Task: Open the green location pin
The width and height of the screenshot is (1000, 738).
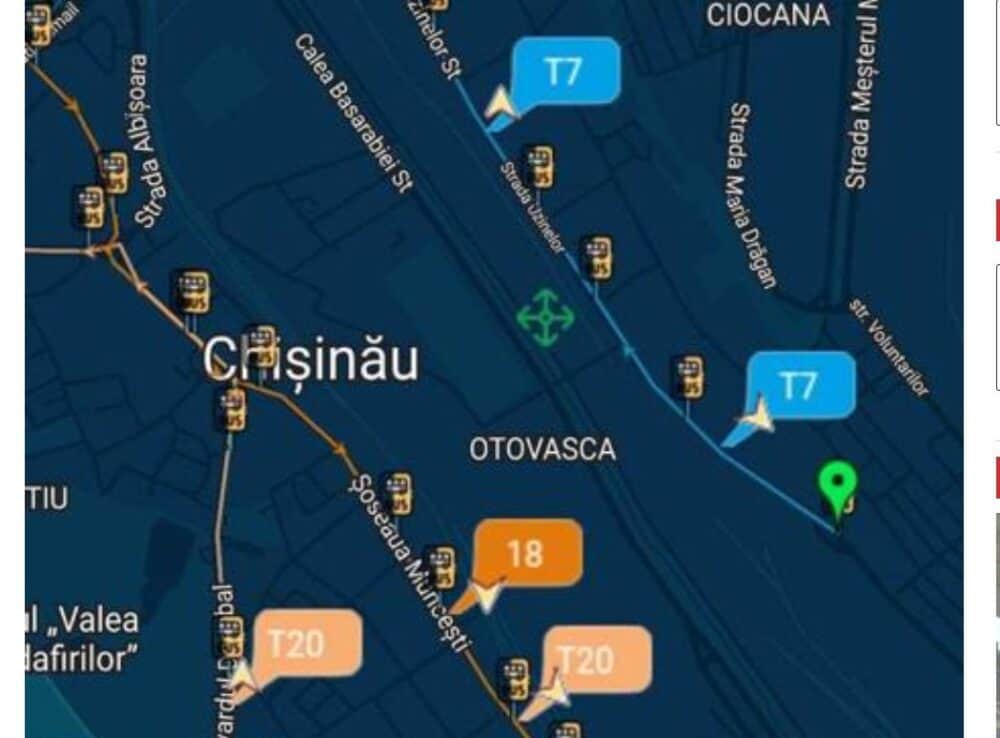Action: point(837,485)
